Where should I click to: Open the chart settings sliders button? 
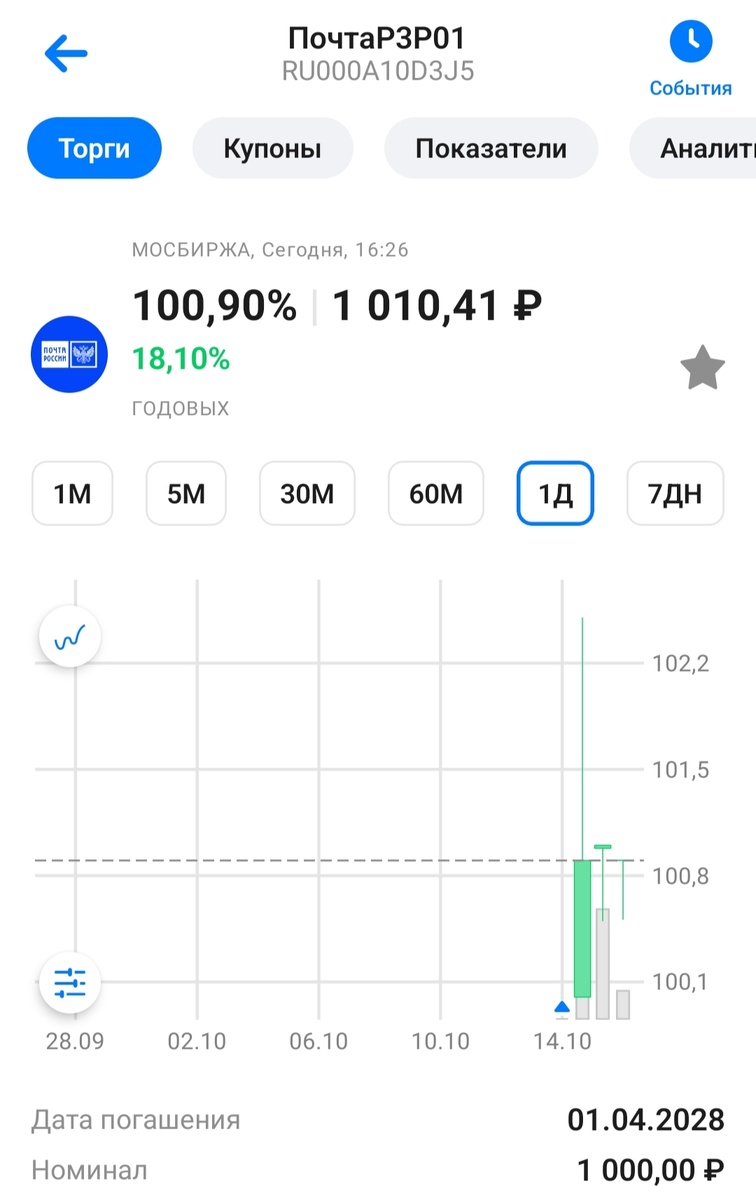click(x=70, y=983)
